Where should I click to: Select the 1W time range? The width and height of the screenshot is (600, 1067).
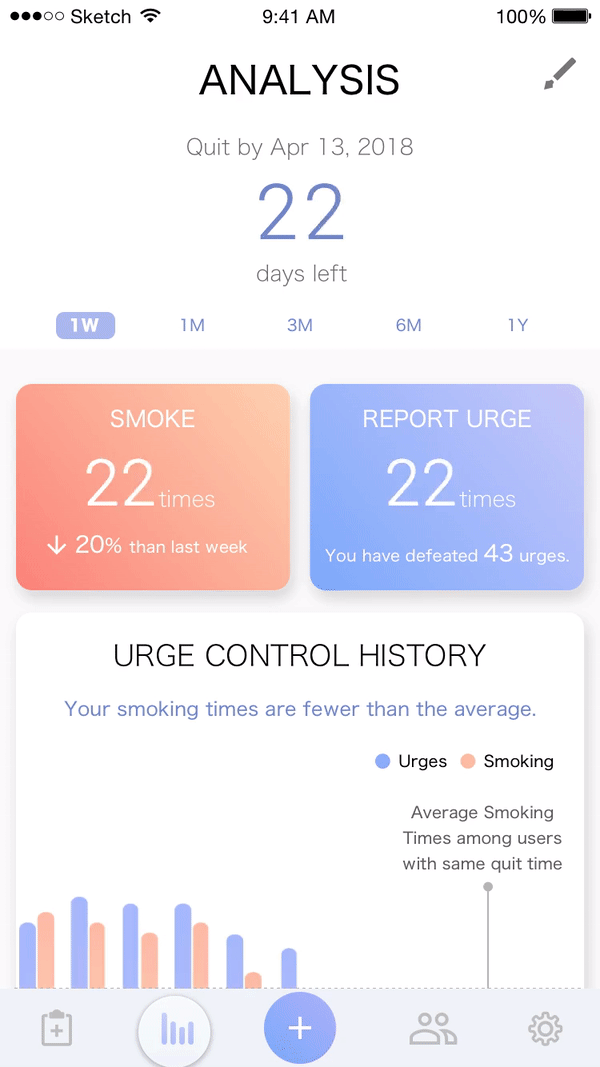(86, 325)
